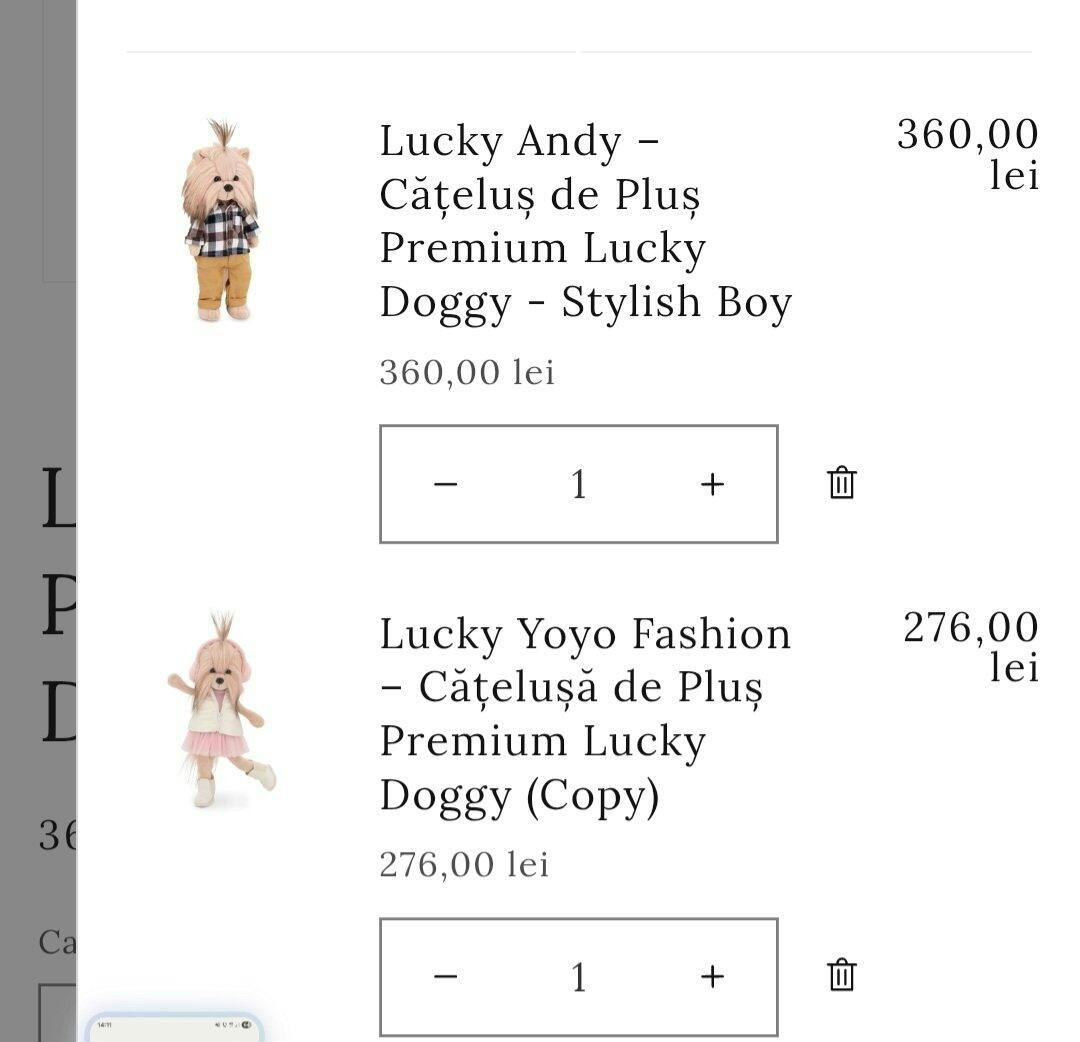Viewport: 1080px width, 1042px height.
Task: Open the Lucky Yoyo Fashion product page
Action: click(585, 714)
